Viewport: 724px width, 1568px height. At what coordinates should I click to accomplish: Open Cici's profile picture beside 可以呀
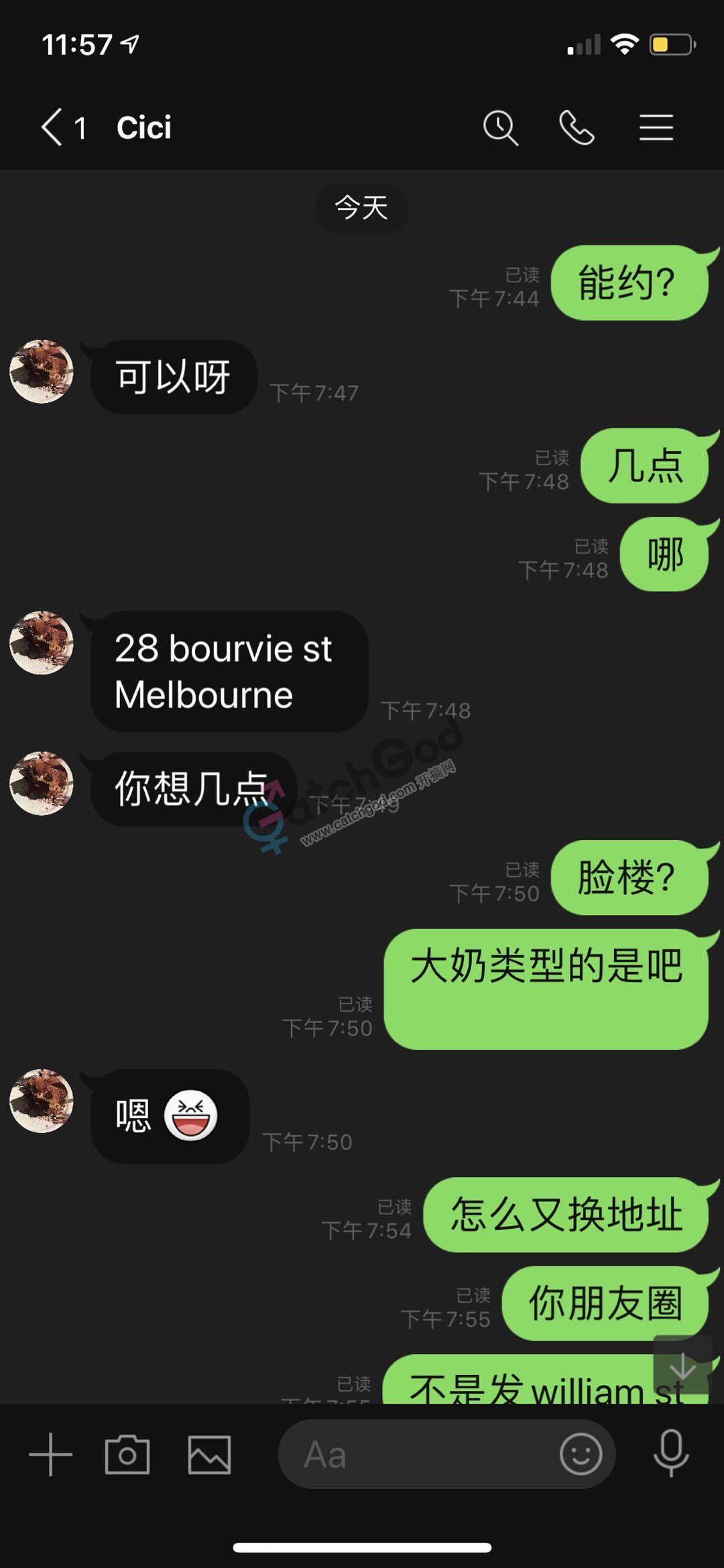click(42, 371)
